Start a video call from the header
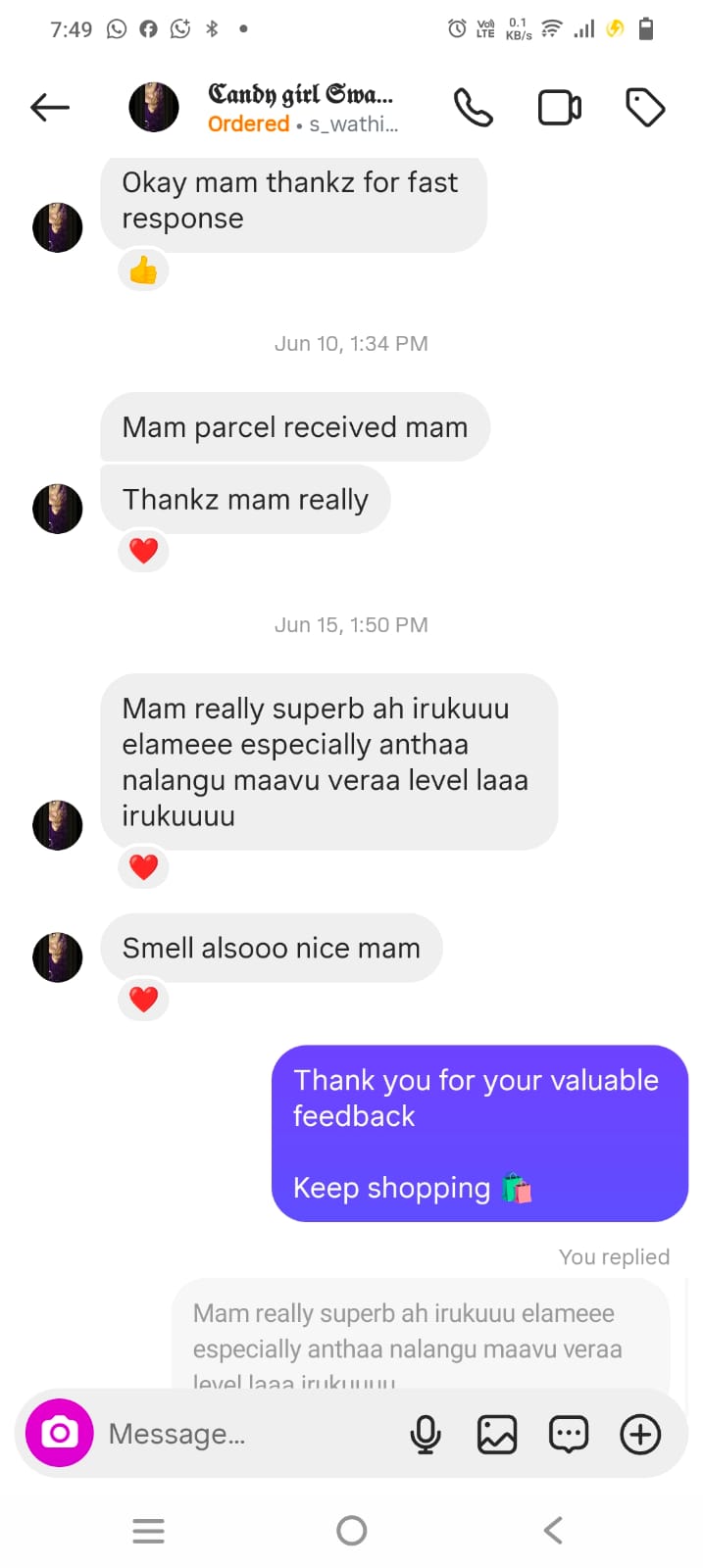The width and height of the screenshot is (703, 1568). [560, 108]
